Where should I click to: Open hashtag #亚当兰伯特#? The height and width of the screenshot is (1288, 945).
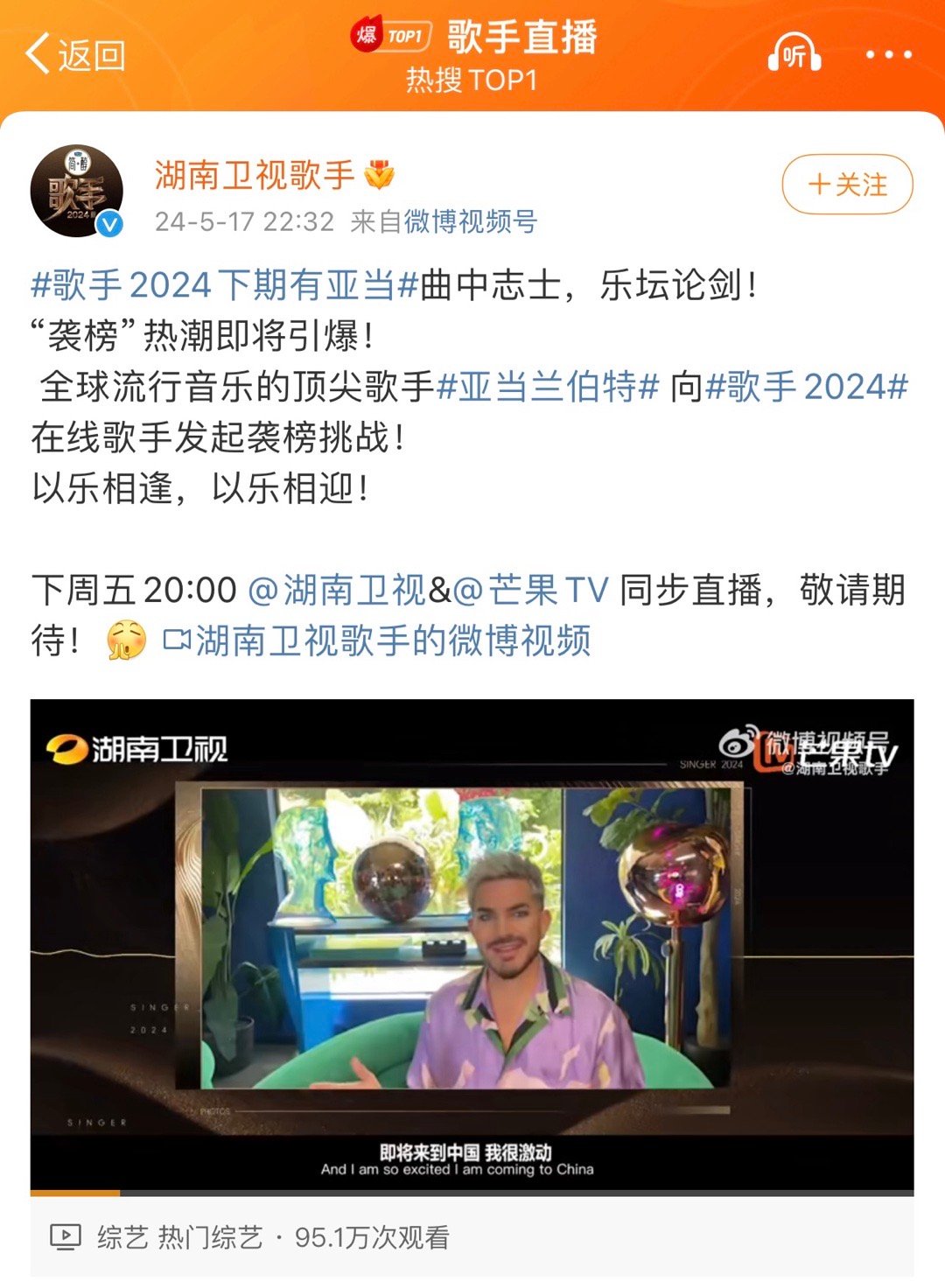point(547,387)
